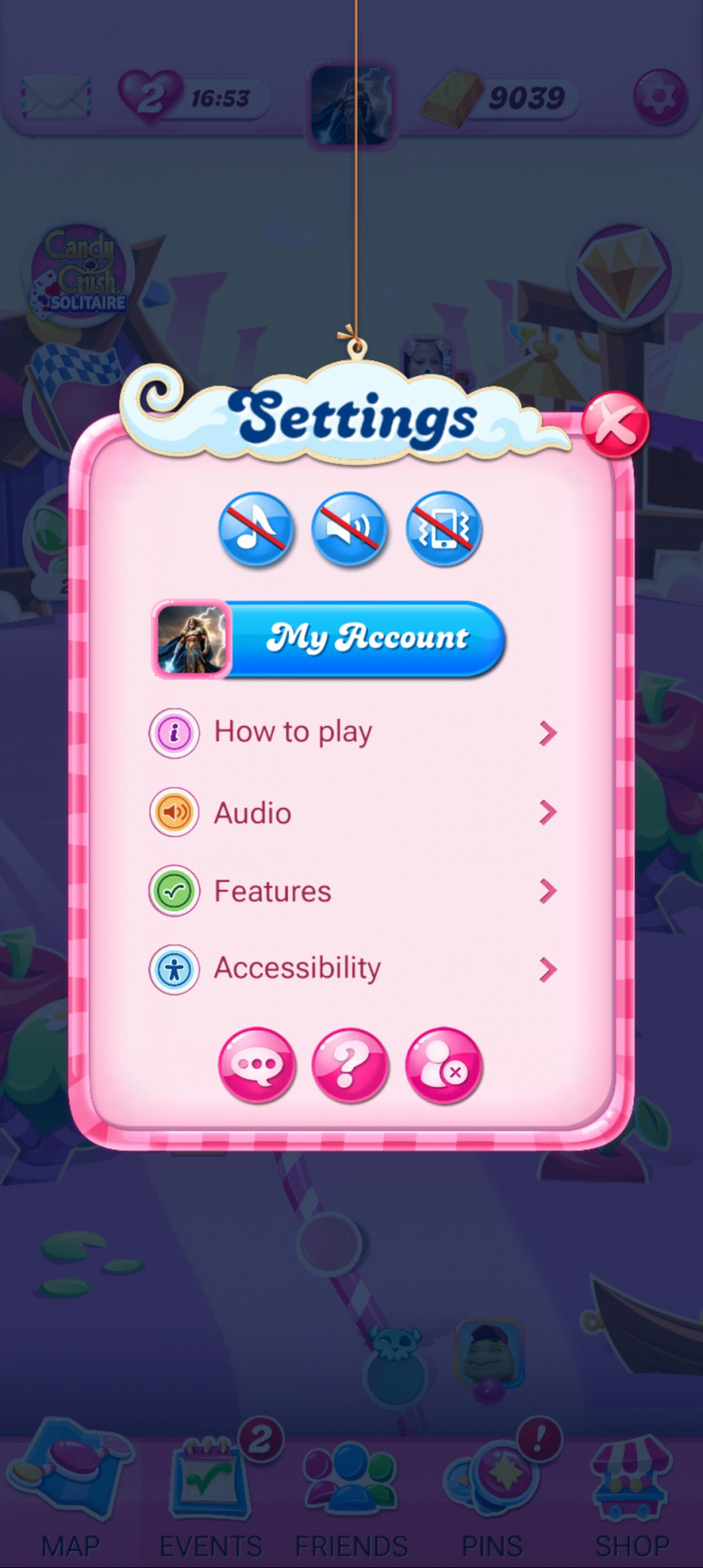703x1568 pixels.
Task: Toggle the vibration button
Action: [x=444, y=529]
